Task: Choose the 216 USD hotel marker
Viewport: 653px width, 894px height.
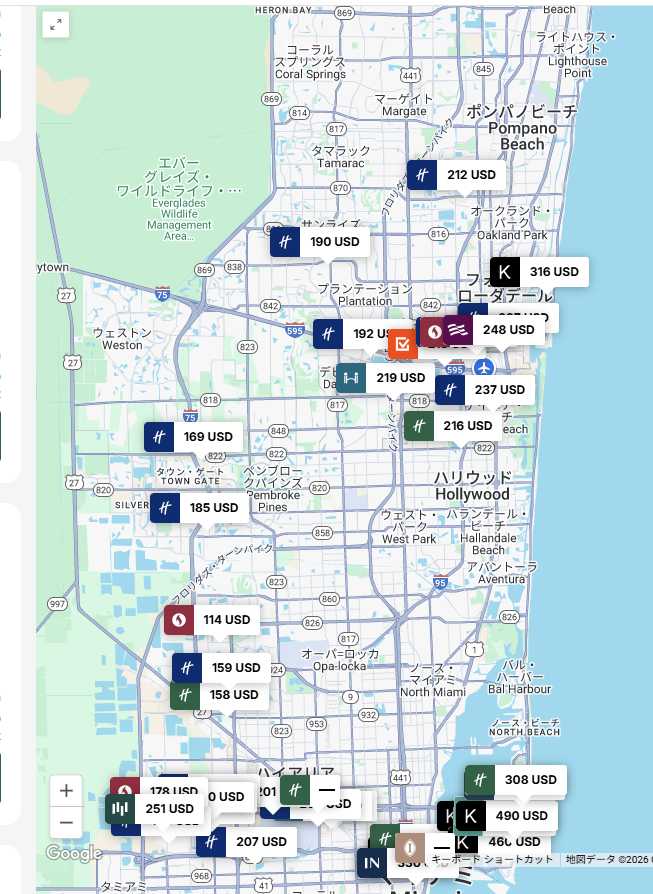Action: coord(452,426)
